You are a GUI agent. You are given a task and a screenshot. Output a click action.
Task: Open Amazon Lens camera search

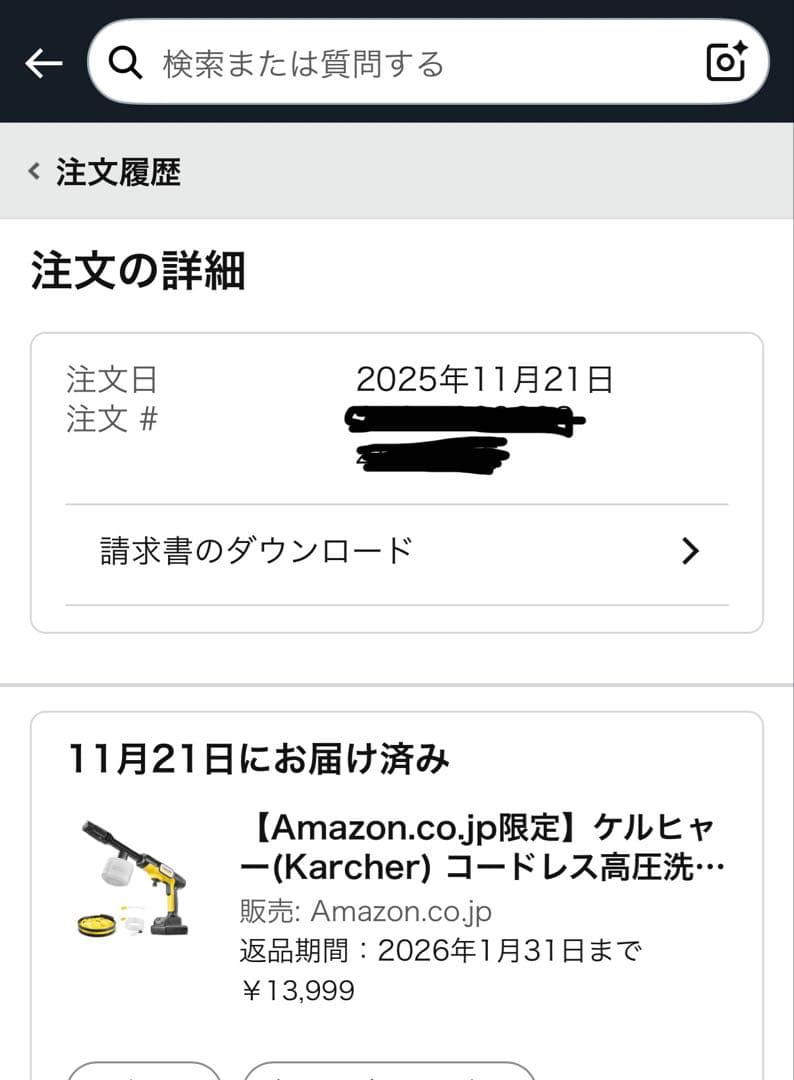(x=725, y=61)
